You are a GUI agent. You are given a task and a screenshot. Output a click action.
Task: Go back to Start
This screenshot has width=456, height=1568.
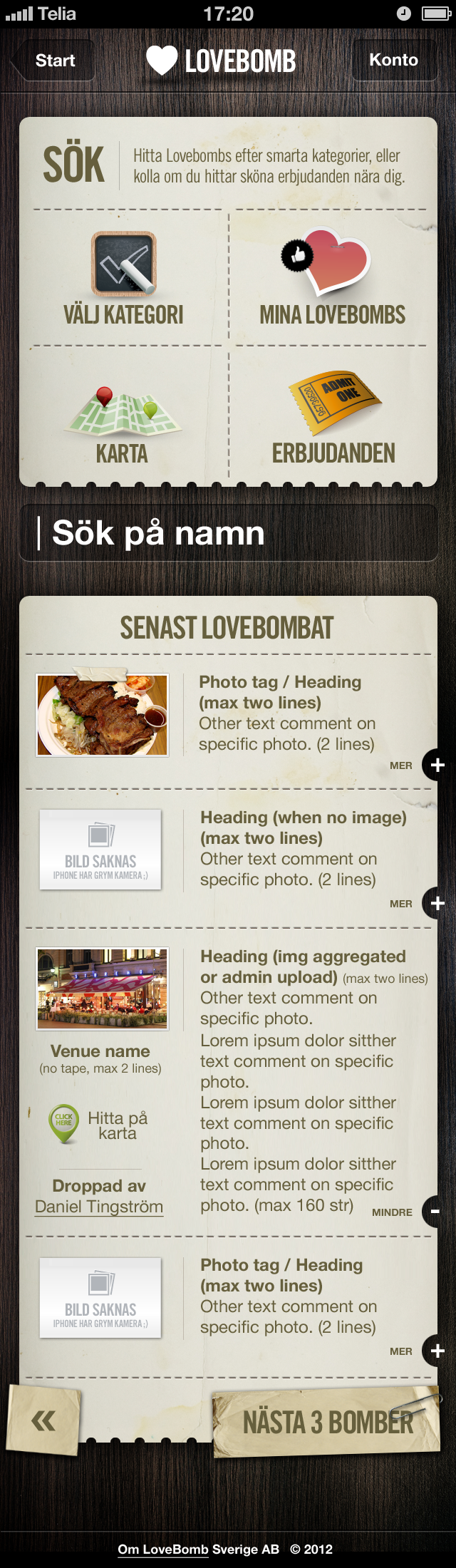tap(53, 61)
